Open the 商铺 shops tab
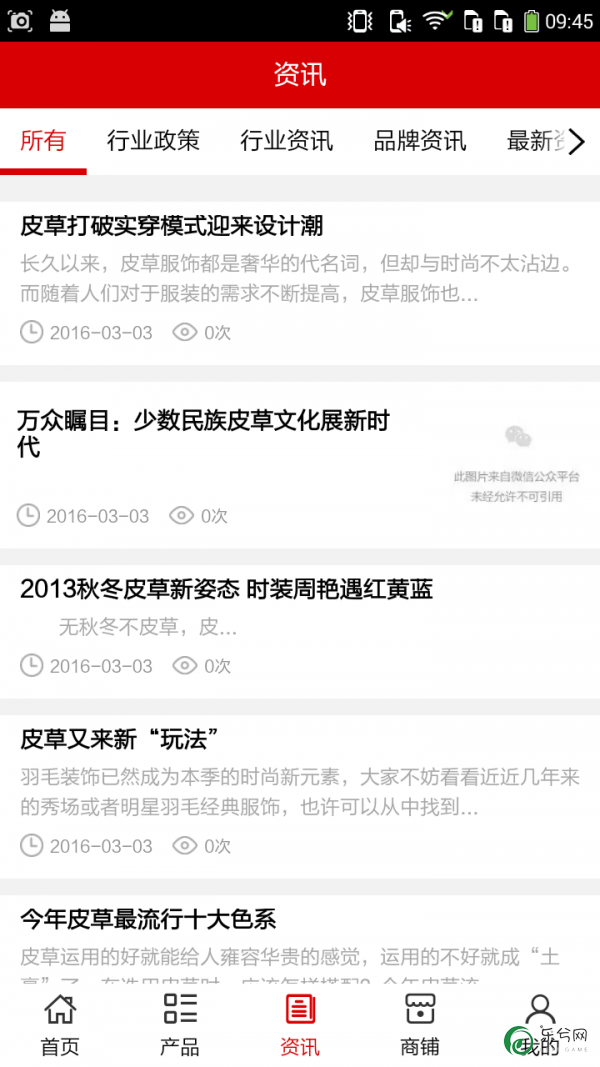 (x=420, y=1025)
